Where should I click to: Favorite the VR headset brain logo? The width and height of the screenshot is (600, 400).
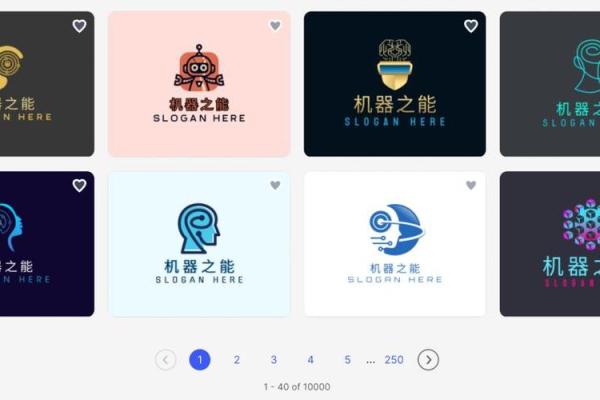(x=471, y=26)
